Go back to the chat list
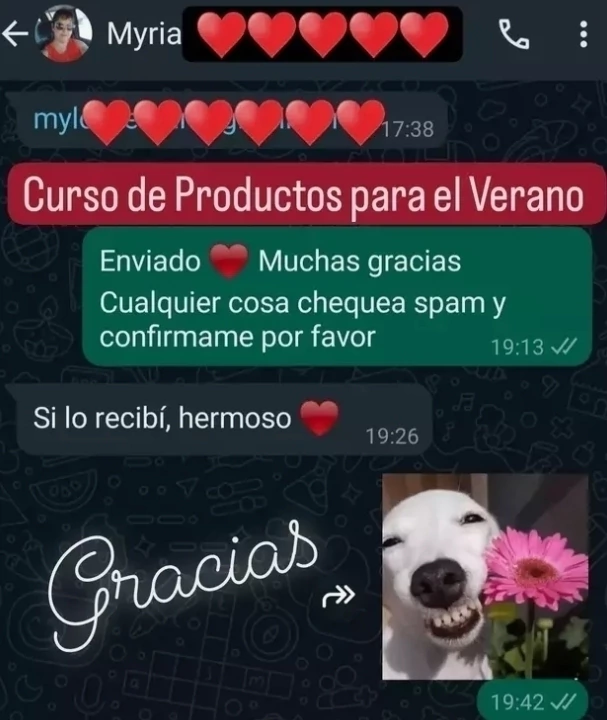Screen dimensions: 607x720 tap(14, 35)
